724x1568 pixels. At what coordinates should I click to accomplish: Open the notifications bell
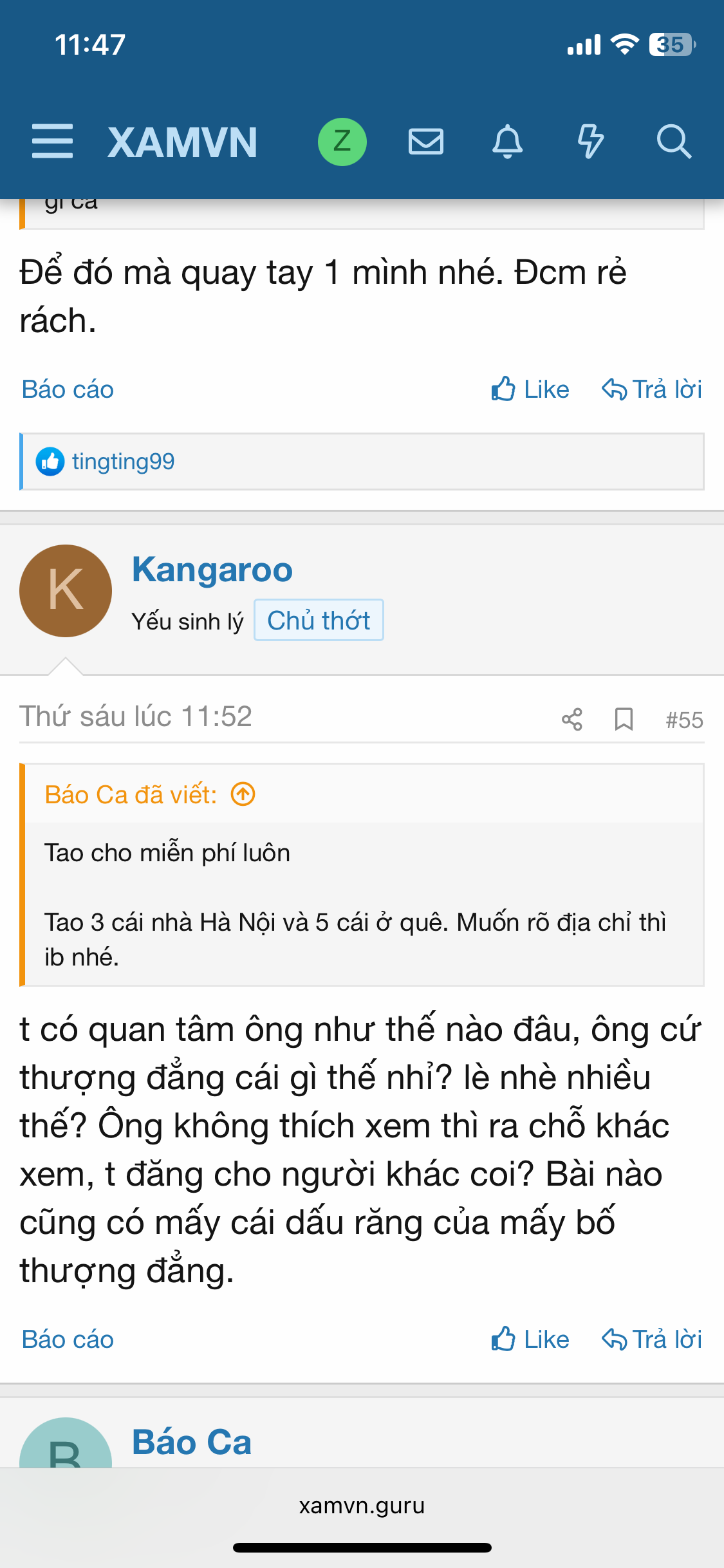508,142
